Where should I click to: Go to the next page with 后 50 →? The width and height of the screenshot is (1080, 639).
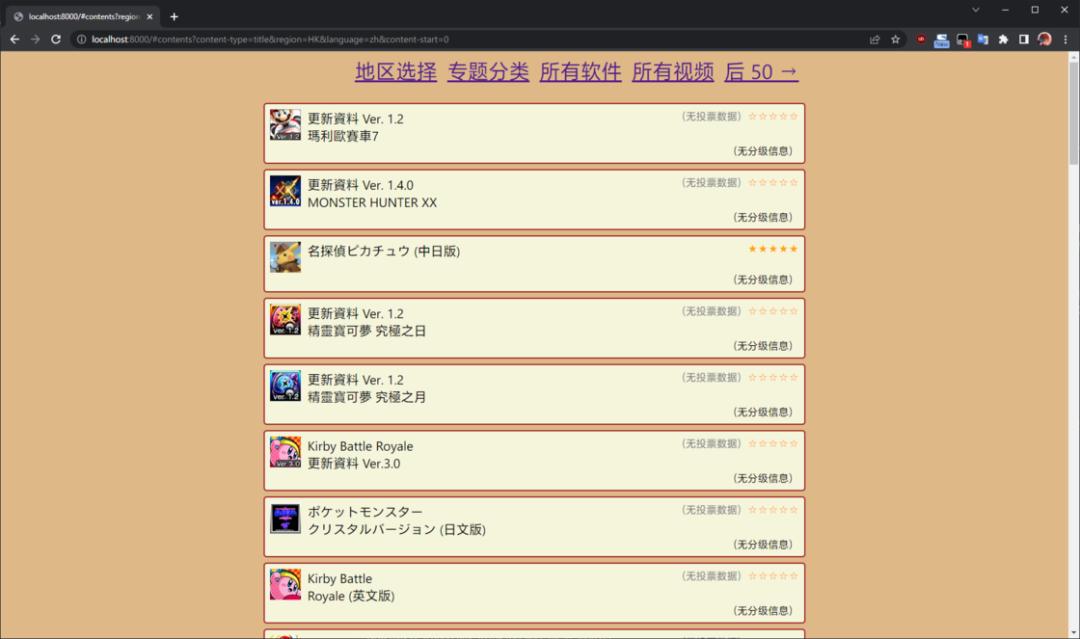(x=761, y=72)
